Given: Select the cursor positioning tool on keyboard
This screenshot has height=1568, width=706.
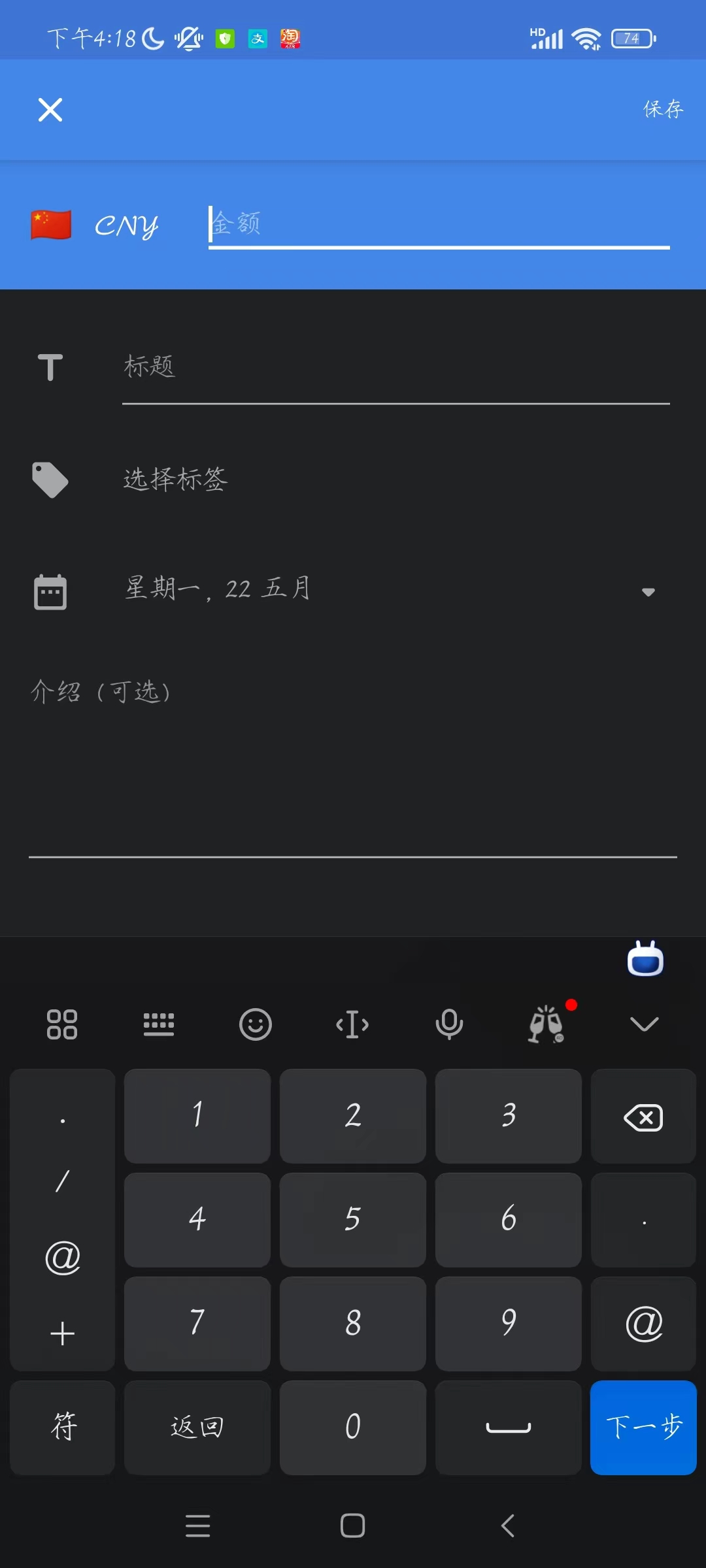Looking at the screenshot, I should (x=352, y=1024).
